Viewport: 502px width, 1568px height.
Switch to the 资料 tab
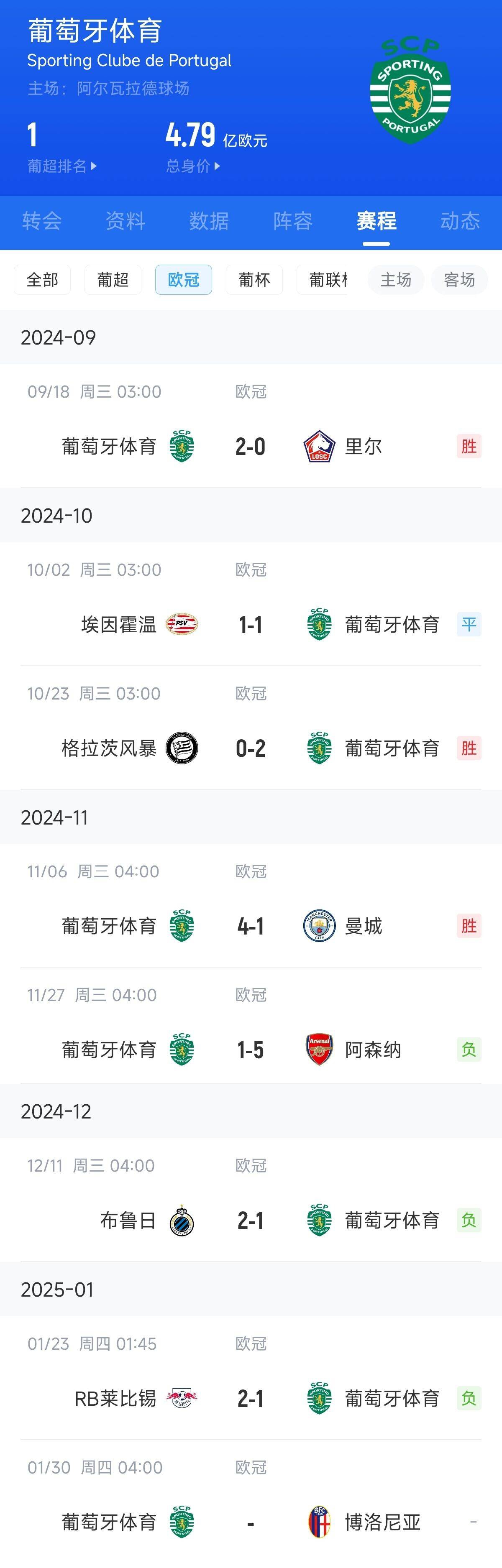[125, 221]
